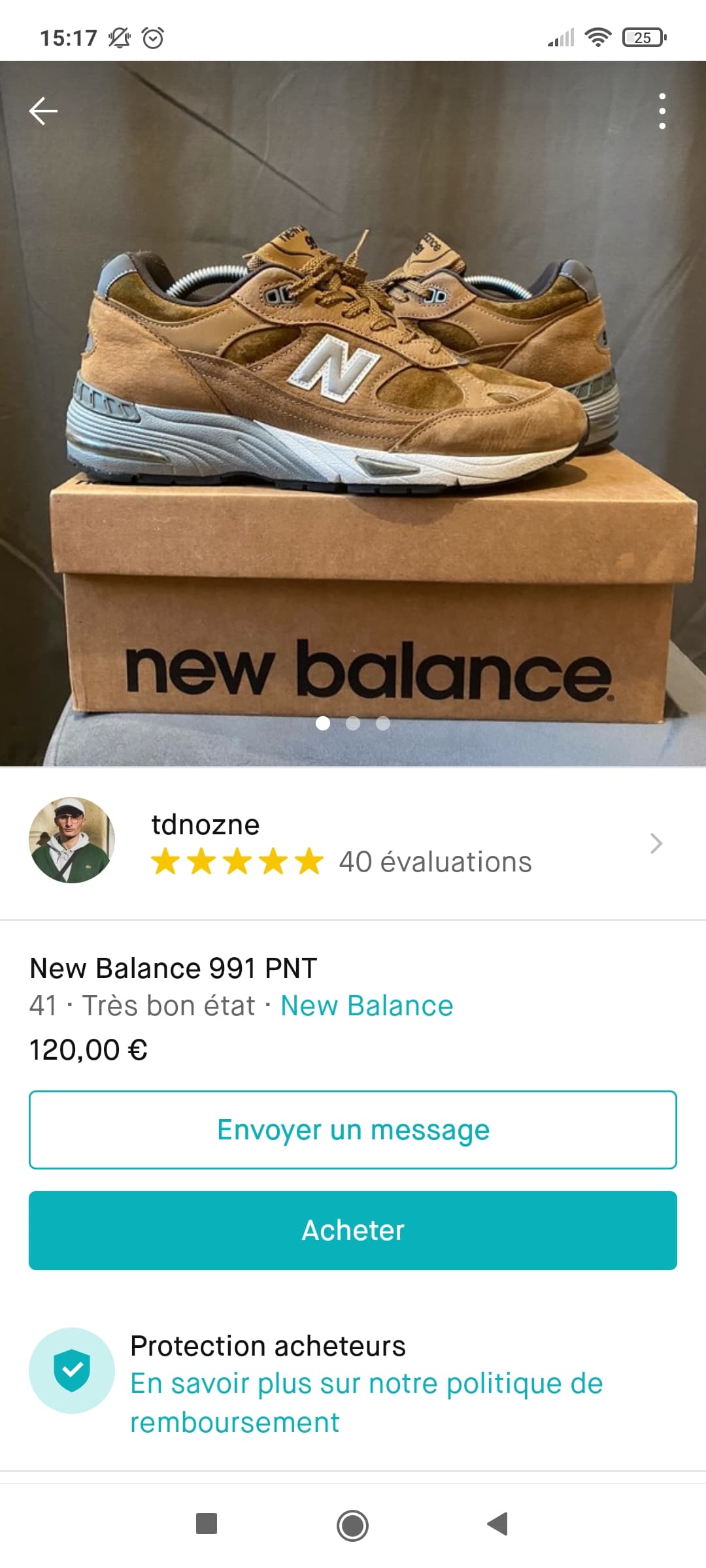Open recent apps via square button

tap(207, 1524)
